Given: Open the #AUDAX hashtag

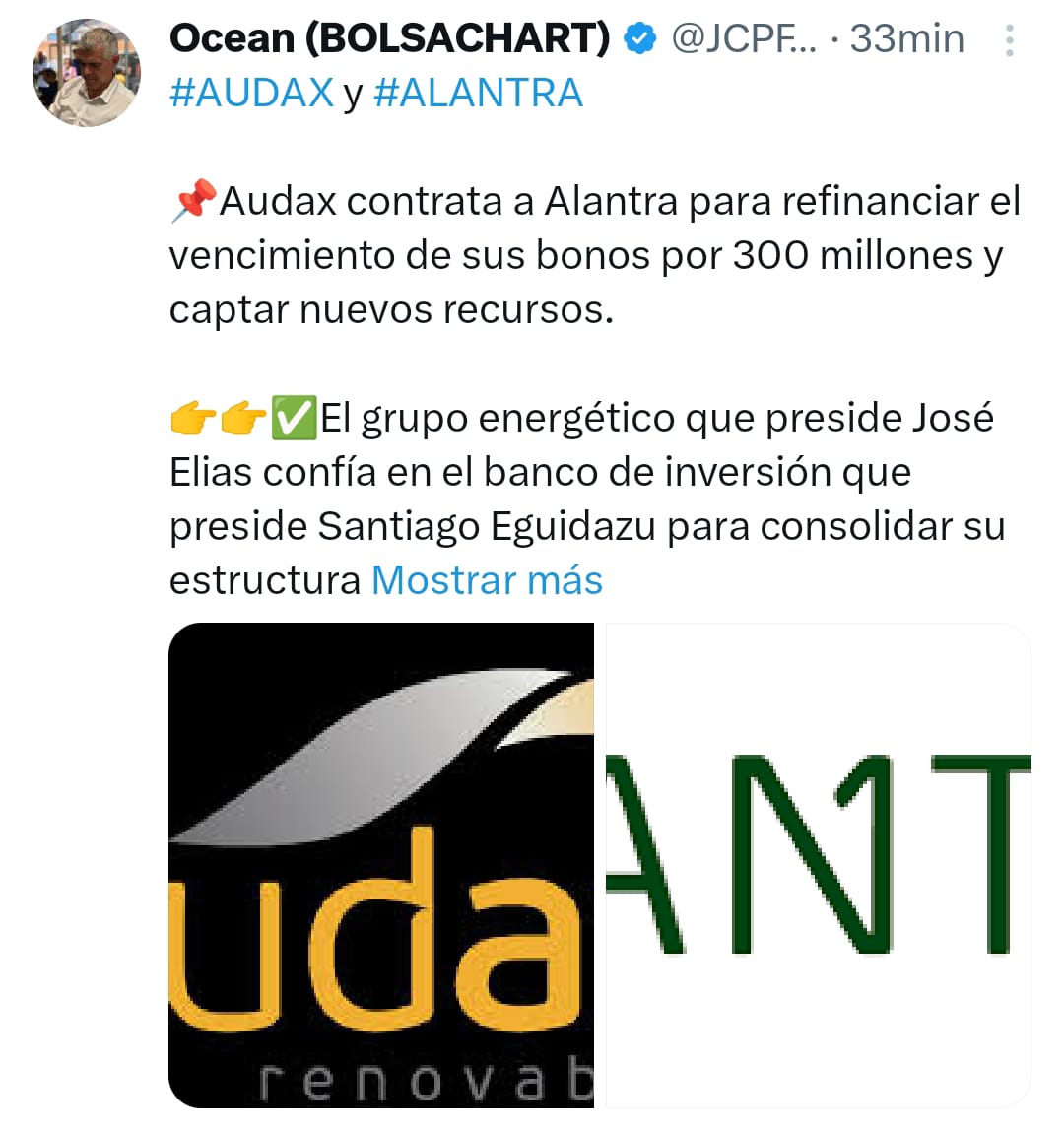Looking at the screenshot, I should point(251,93).
